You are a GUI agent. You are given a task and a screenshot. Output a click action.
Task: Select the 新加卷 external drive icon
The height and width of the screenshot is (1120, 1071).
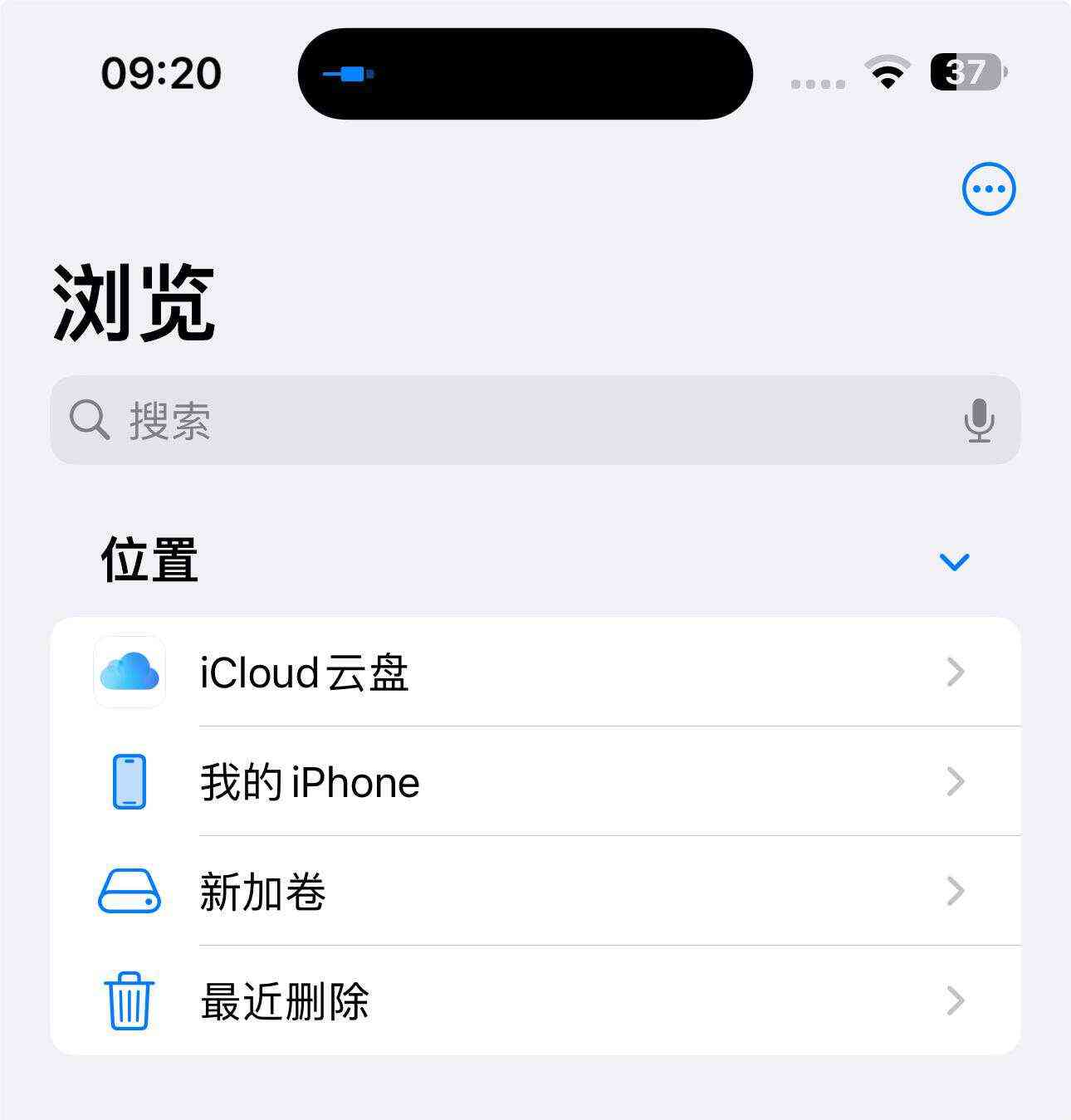tap(129, 892)
